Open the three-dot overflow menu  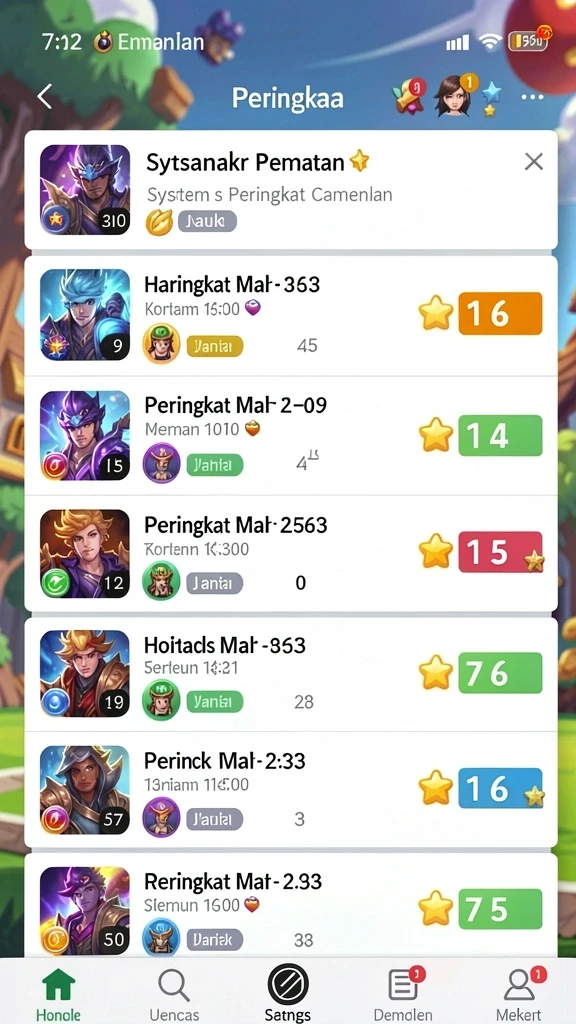point(532,97)
